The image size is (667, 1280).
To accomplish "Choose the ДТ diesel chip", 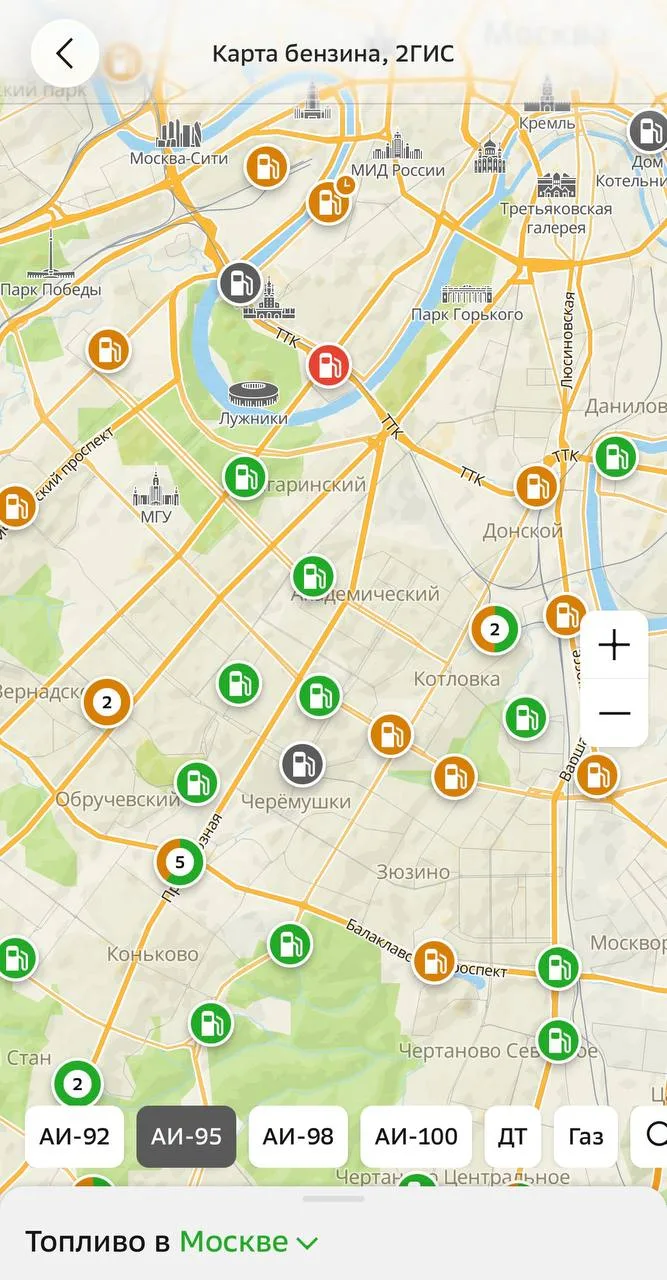I will pyautogui.click(x=513, y=1136).
